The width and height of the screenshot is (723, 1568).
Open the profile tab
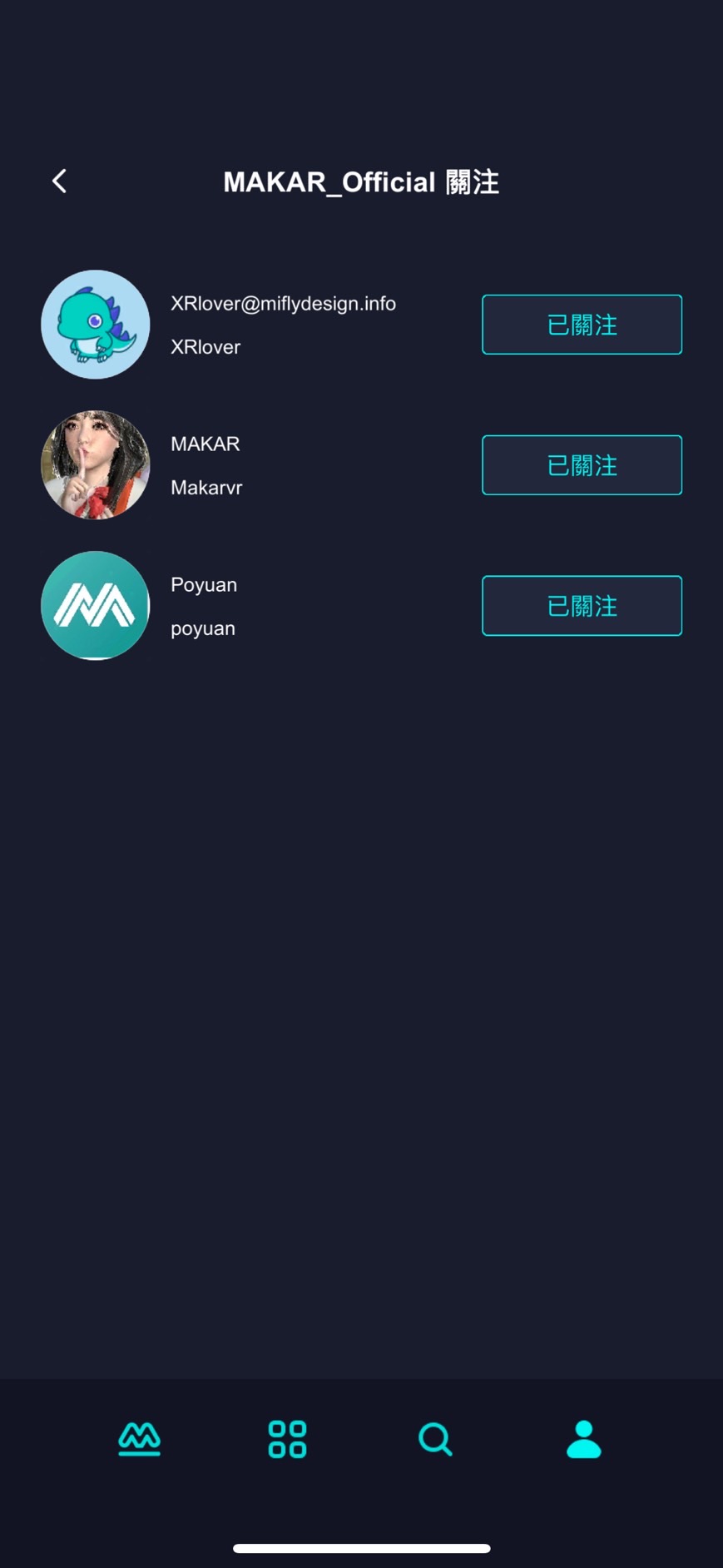583,1438
